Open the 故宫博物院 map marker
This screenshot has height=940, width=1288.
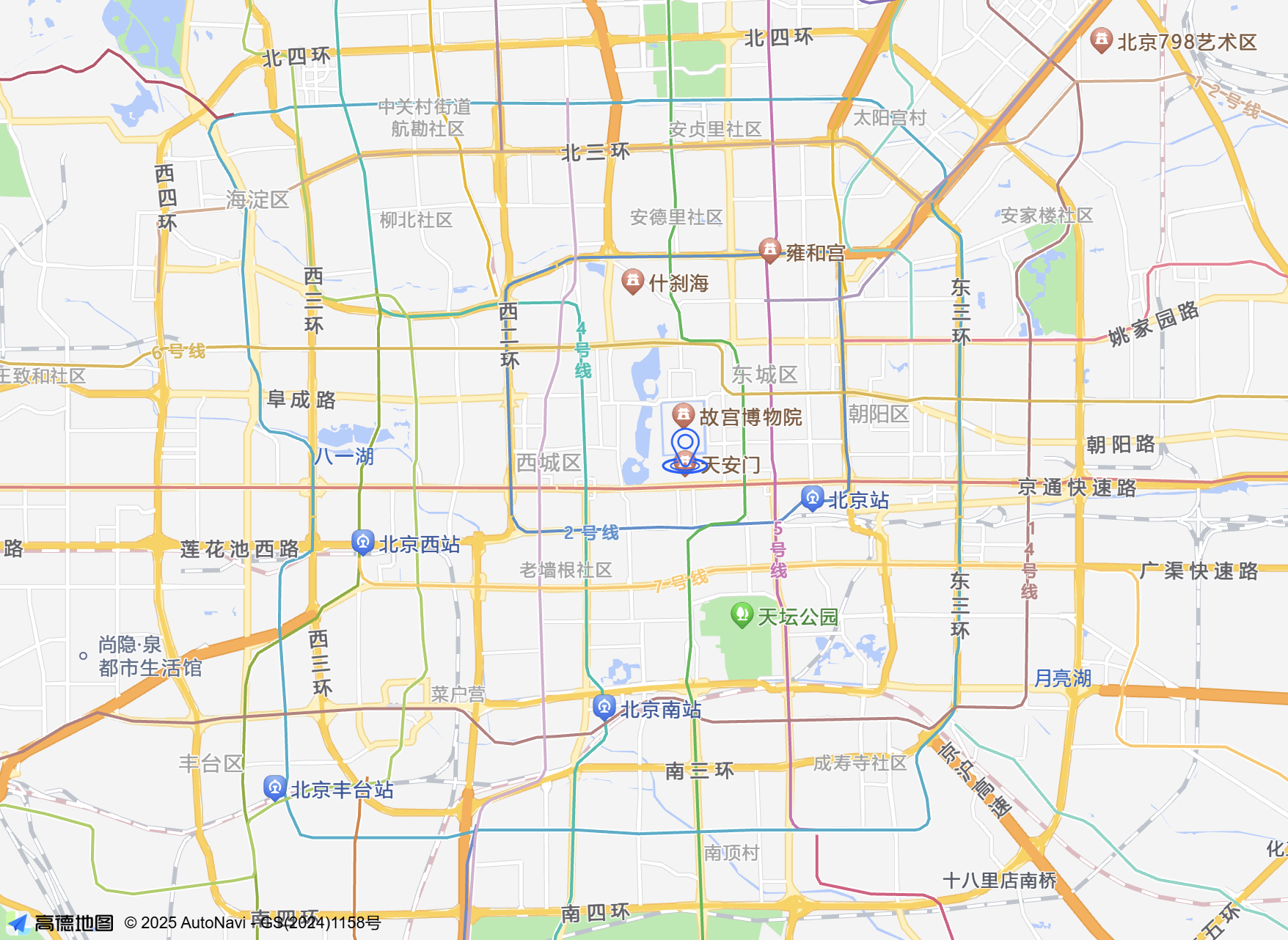(x=684, y=415)
